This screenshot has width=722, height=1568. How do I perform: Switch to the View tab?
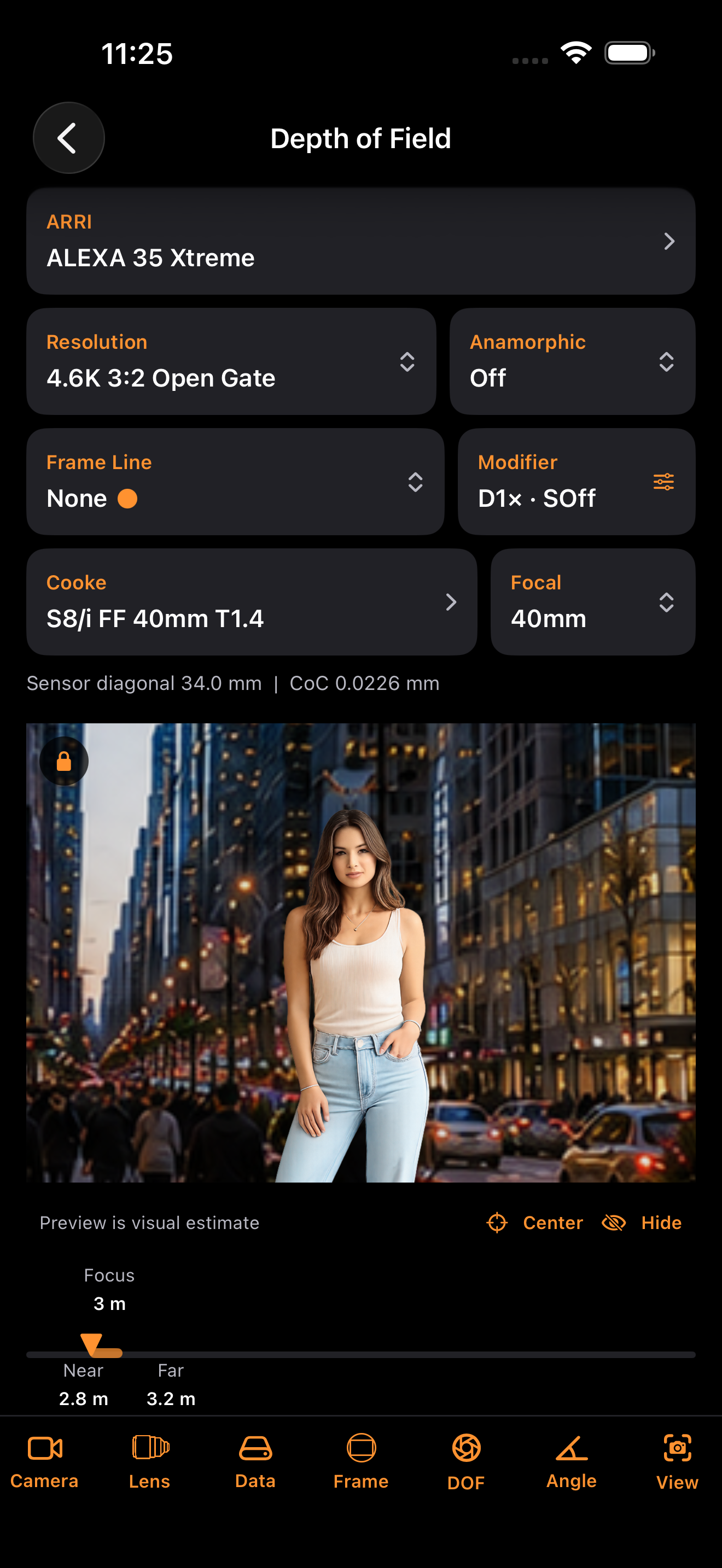pyautogui.click(x=677, y=1462)
